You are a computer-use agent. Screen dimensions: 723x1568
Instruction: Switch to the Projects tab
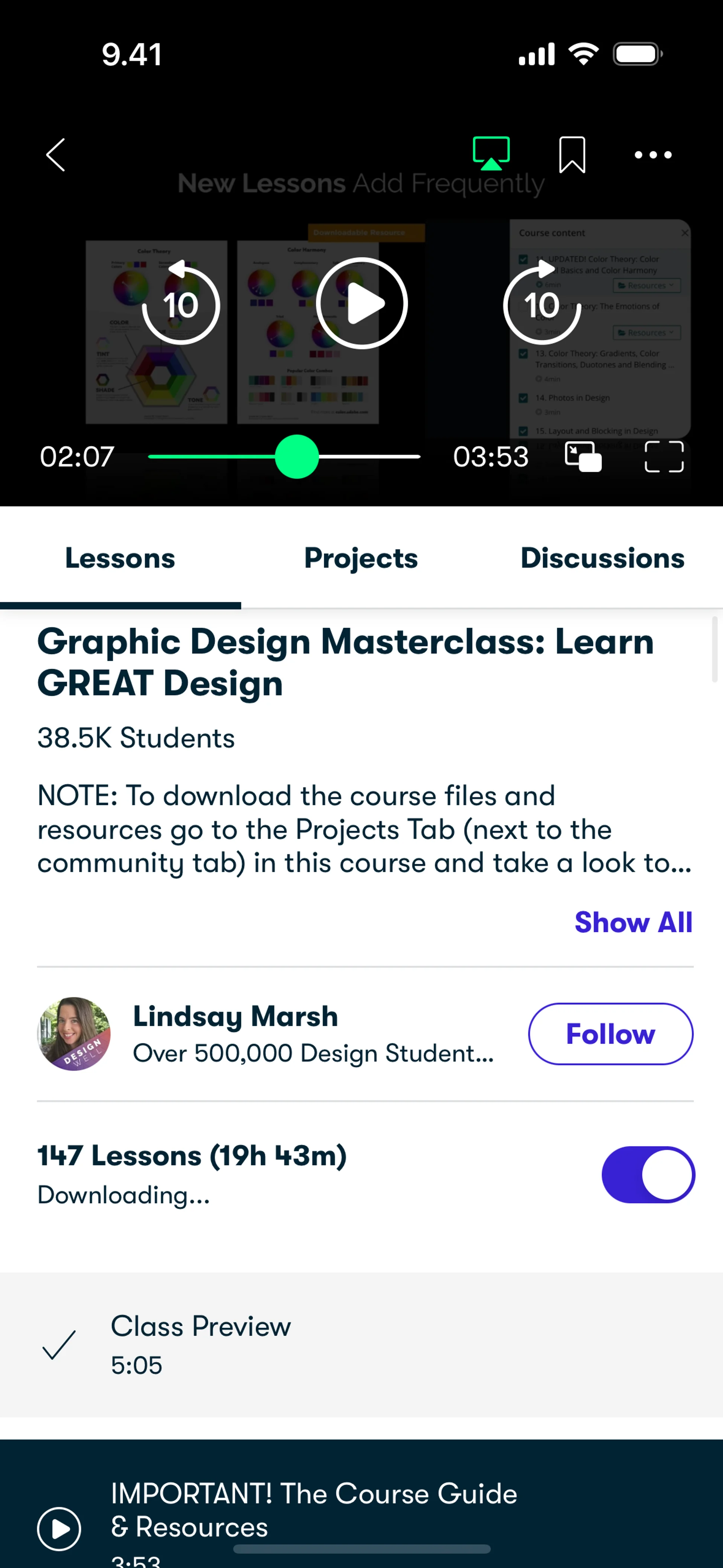(361, 558)
